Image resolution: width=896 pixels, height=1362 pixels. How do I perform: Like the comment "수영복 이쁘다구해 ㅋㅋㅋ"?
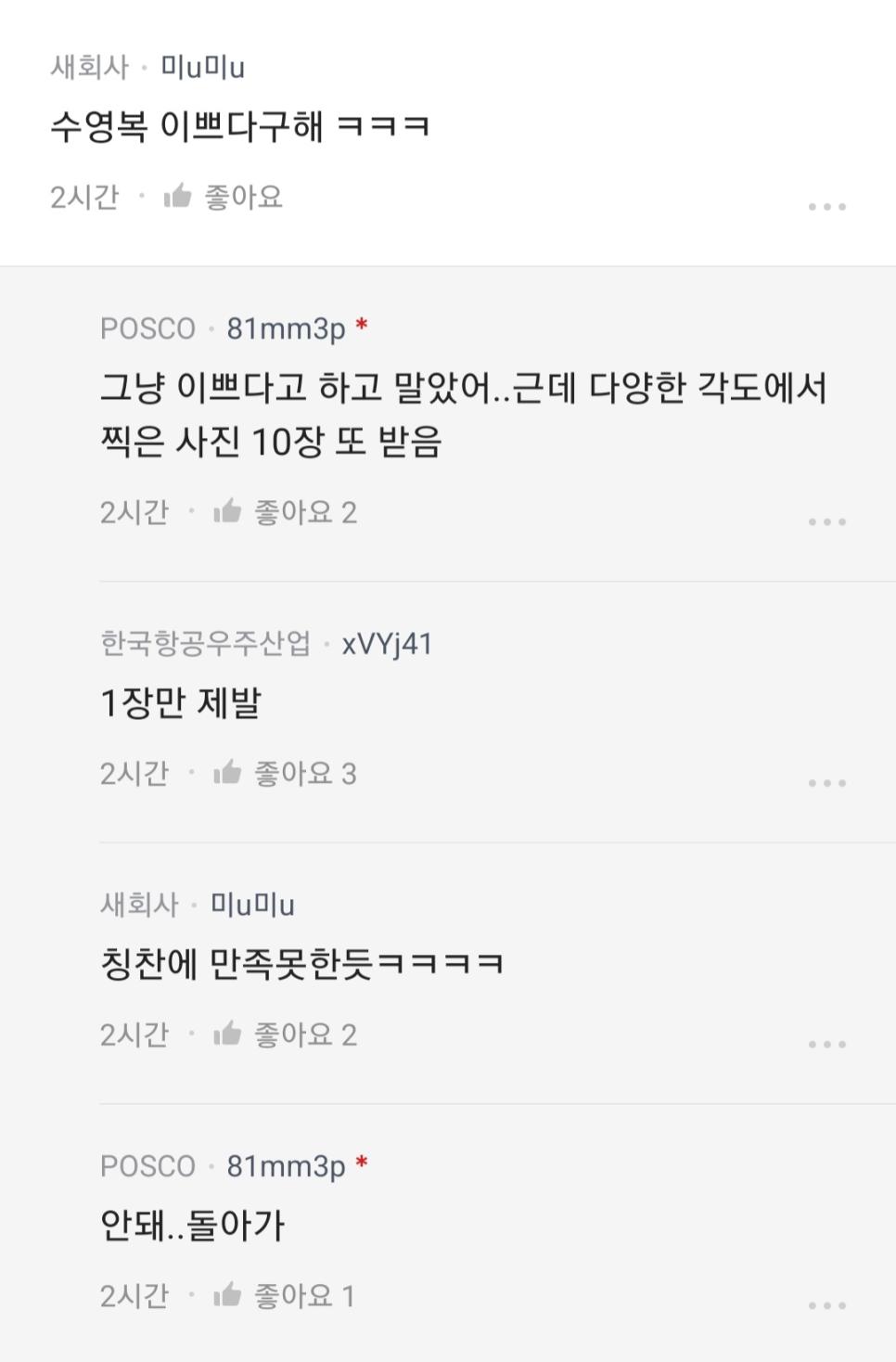pyautogui.click(x=223, y=197)
